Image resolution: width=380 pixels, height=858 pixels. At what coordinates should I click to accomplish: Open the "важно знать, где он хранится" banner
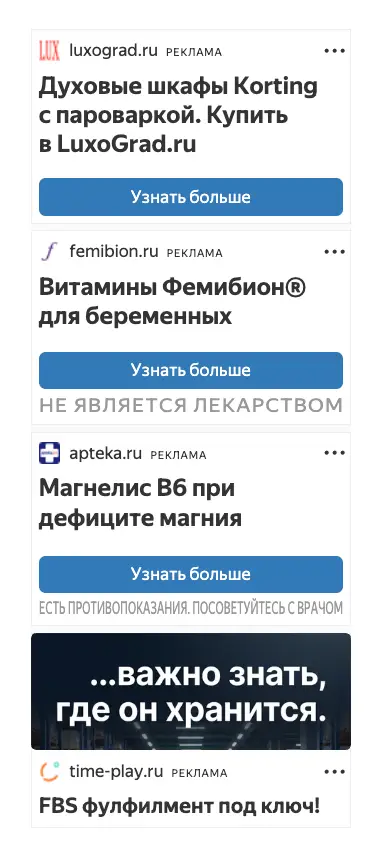coord(191,691)
